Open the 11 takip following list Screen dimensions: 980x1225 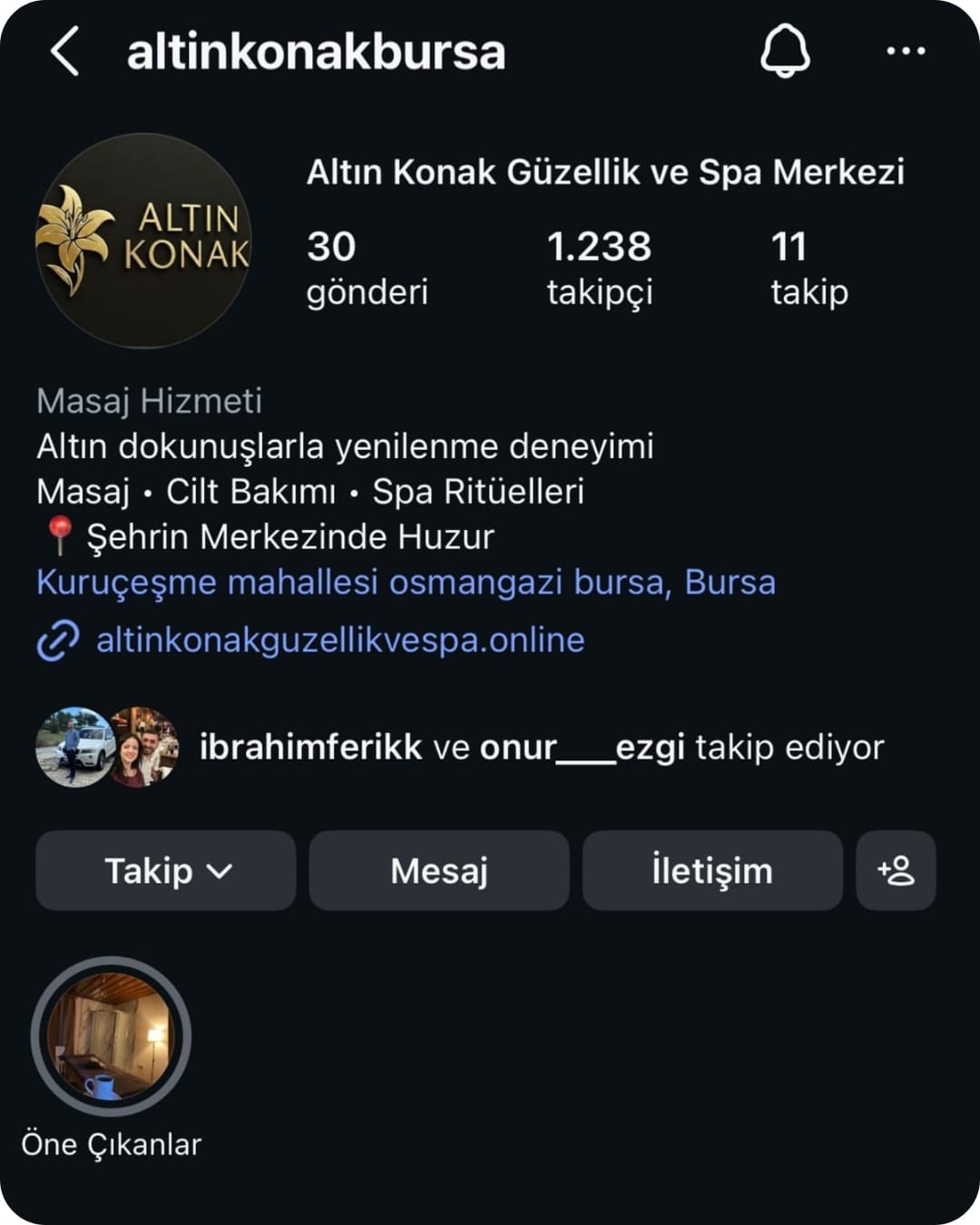click(x=808, y=268)
